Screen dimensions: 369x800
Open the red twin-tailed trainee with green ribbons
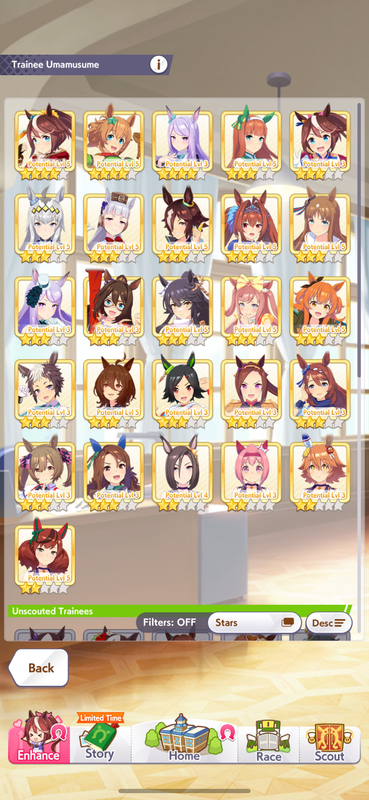pos(45,558)
